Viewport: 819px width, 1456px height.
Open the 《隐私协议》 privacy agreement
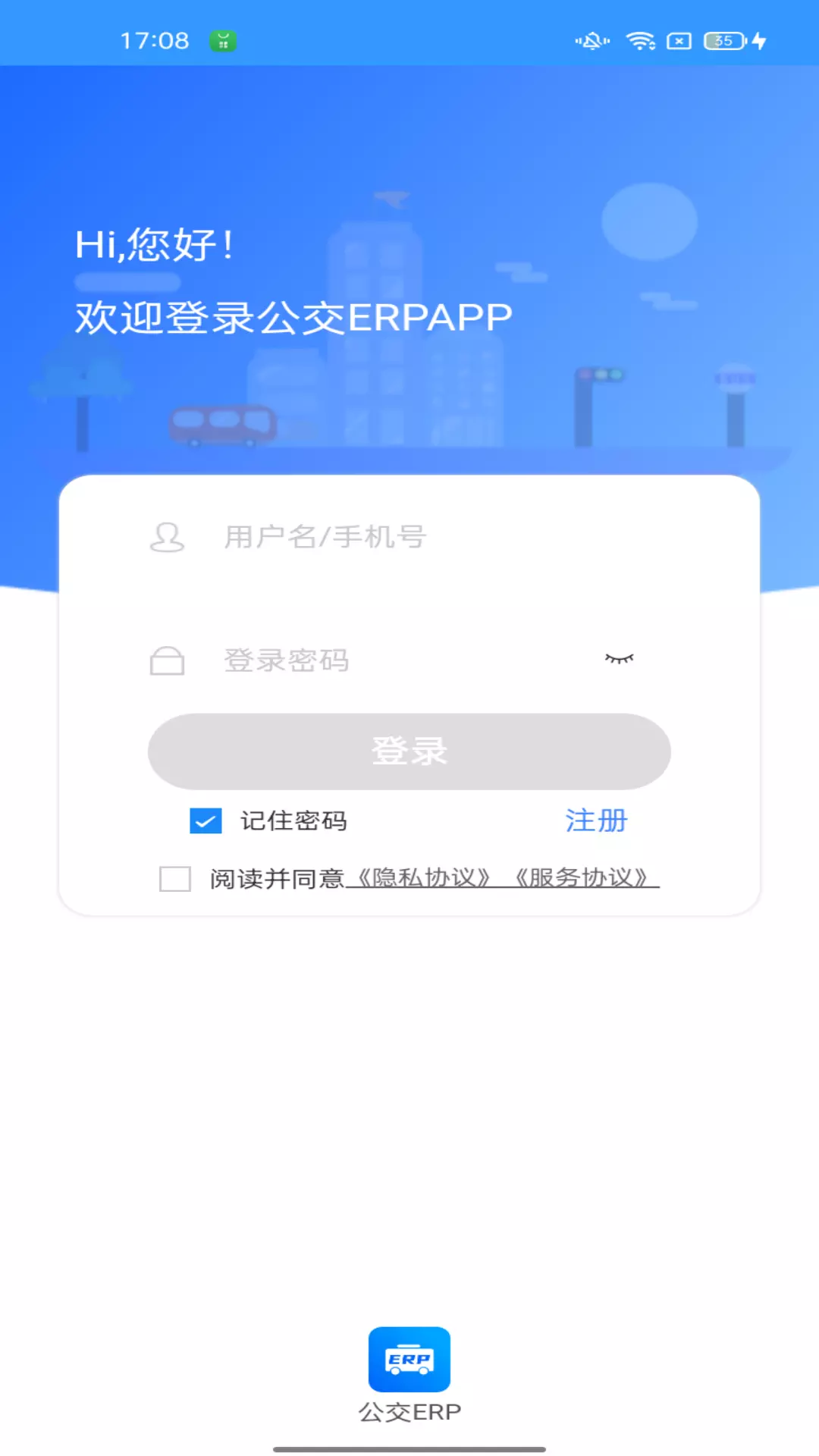point(424,878)
